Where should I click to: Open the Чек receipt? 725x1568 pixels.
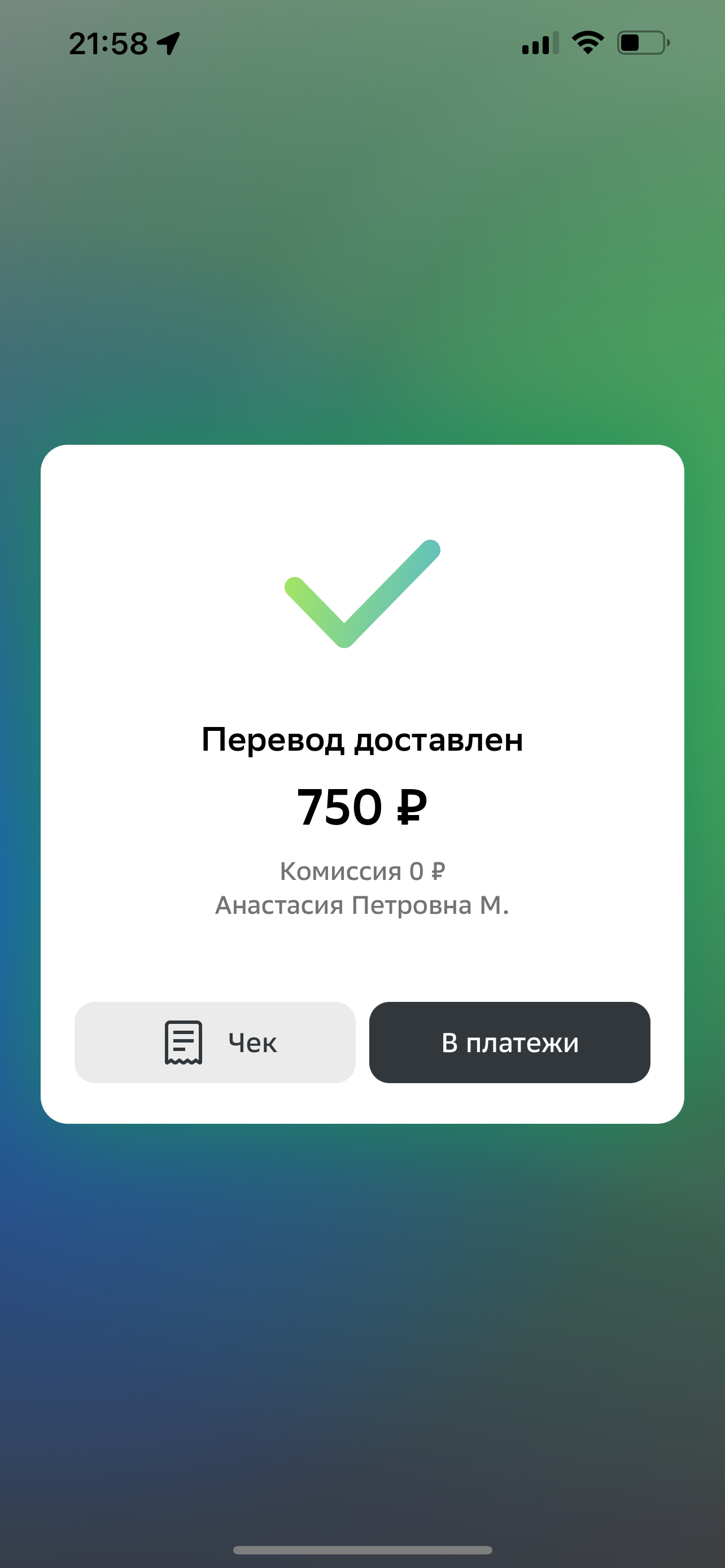click(215, 1042)
